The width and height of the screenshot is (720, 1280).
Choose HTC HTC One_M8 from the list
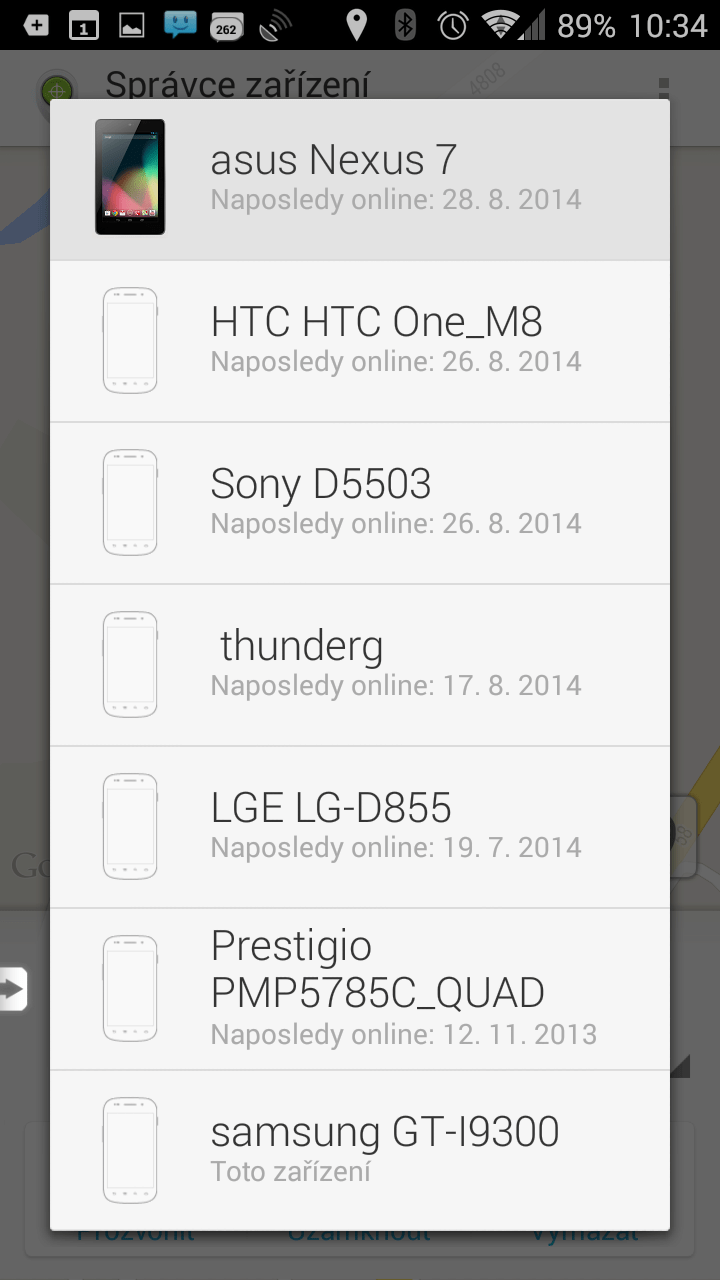tap(360, 341)
